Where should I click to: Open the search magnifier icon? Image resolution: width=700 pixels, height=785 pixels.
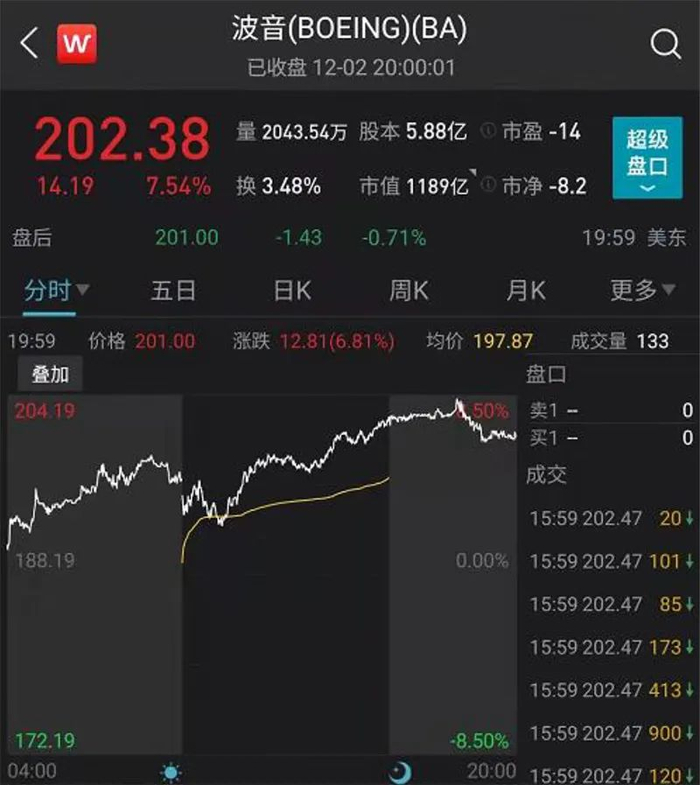pyautogui.click(x=665, y=44)
